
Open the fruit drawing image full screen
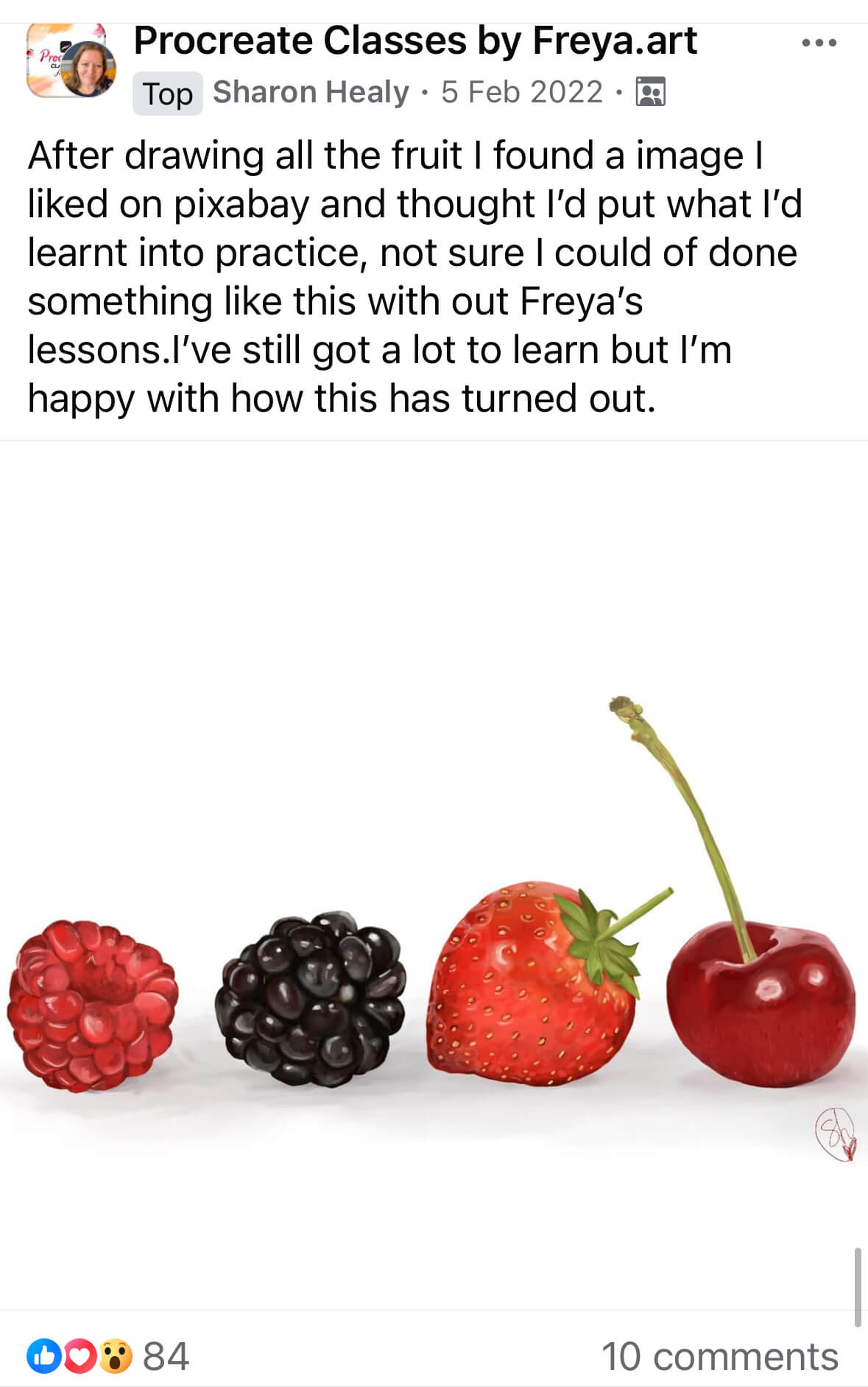(x=434, y=875)
